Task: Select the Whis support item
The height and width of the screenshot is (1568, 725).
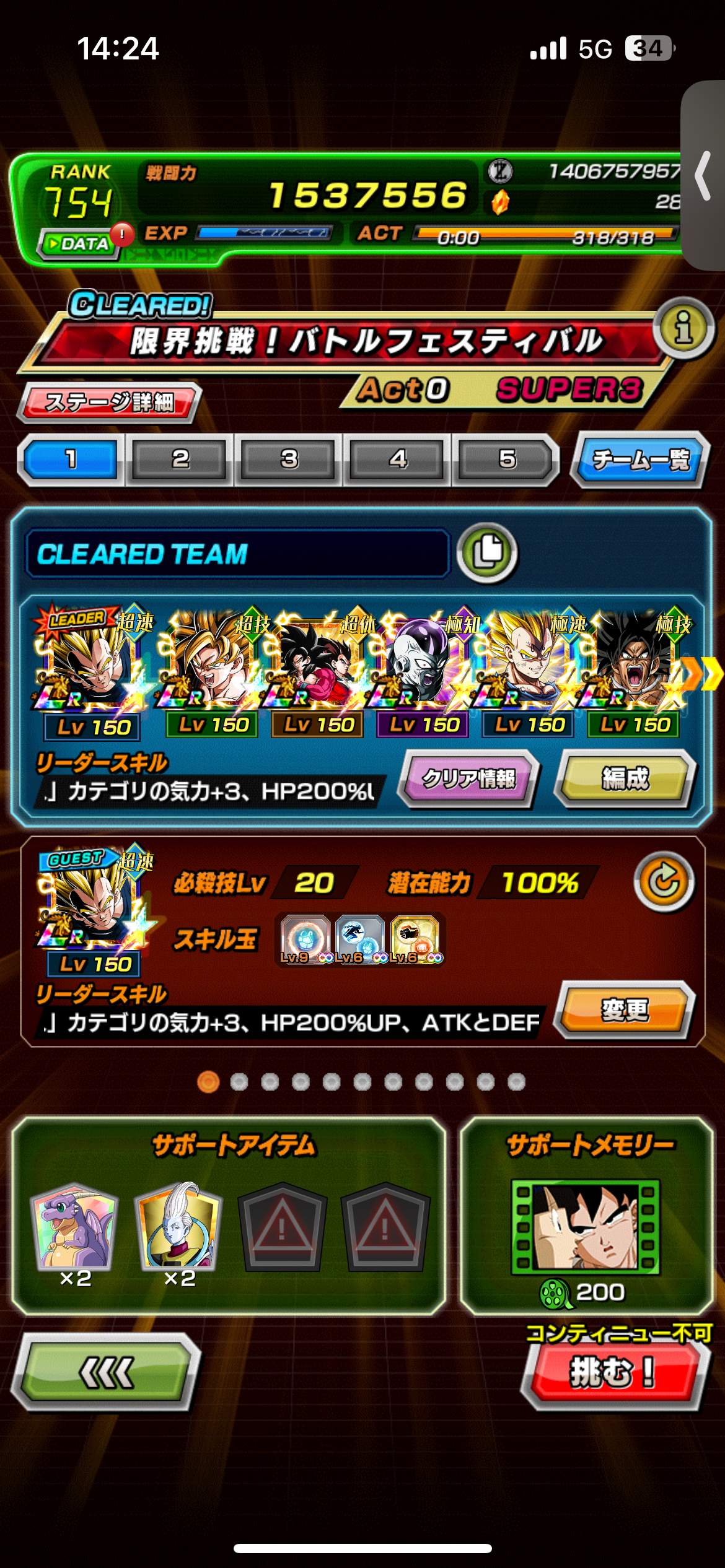Action: (x=180, y=1227)
